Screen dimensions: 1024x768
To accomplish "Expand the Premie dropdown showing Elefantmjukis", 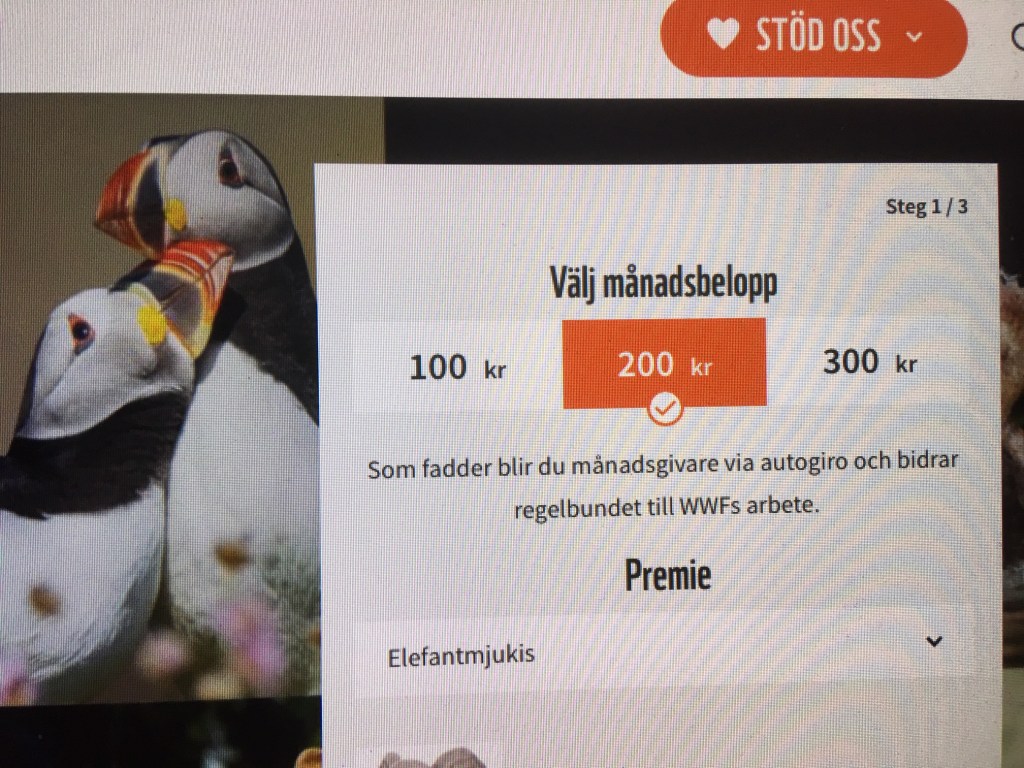I will pyautogui.click(x=662, y=652).
